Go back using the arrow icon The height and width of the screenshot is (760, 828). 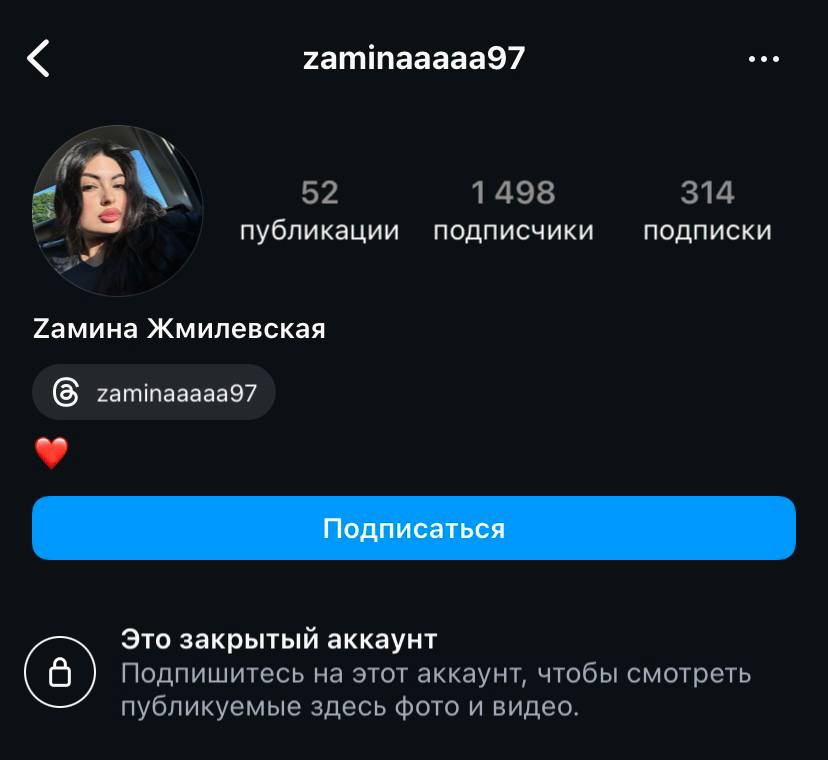pos(39,59)
